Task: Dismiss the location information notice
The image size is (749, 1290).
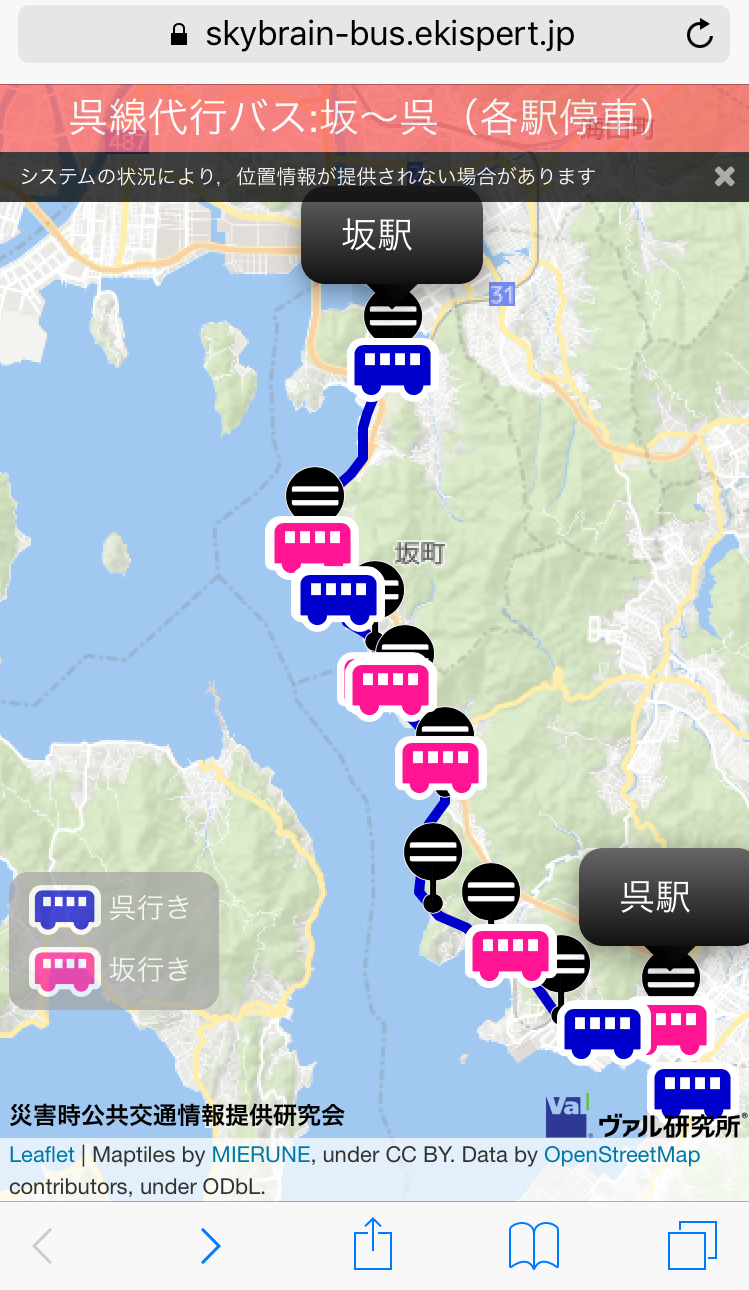Action: 724,176
